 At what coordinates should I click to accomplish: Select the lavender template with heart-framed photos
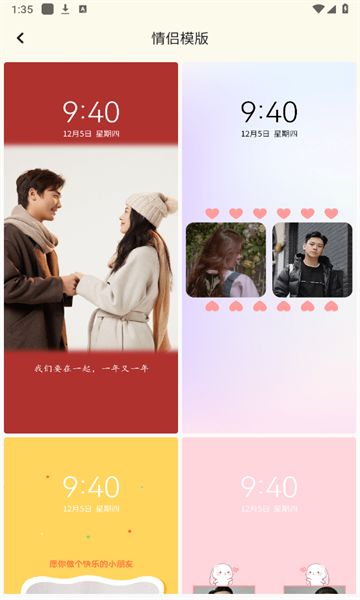click(269, 248)
